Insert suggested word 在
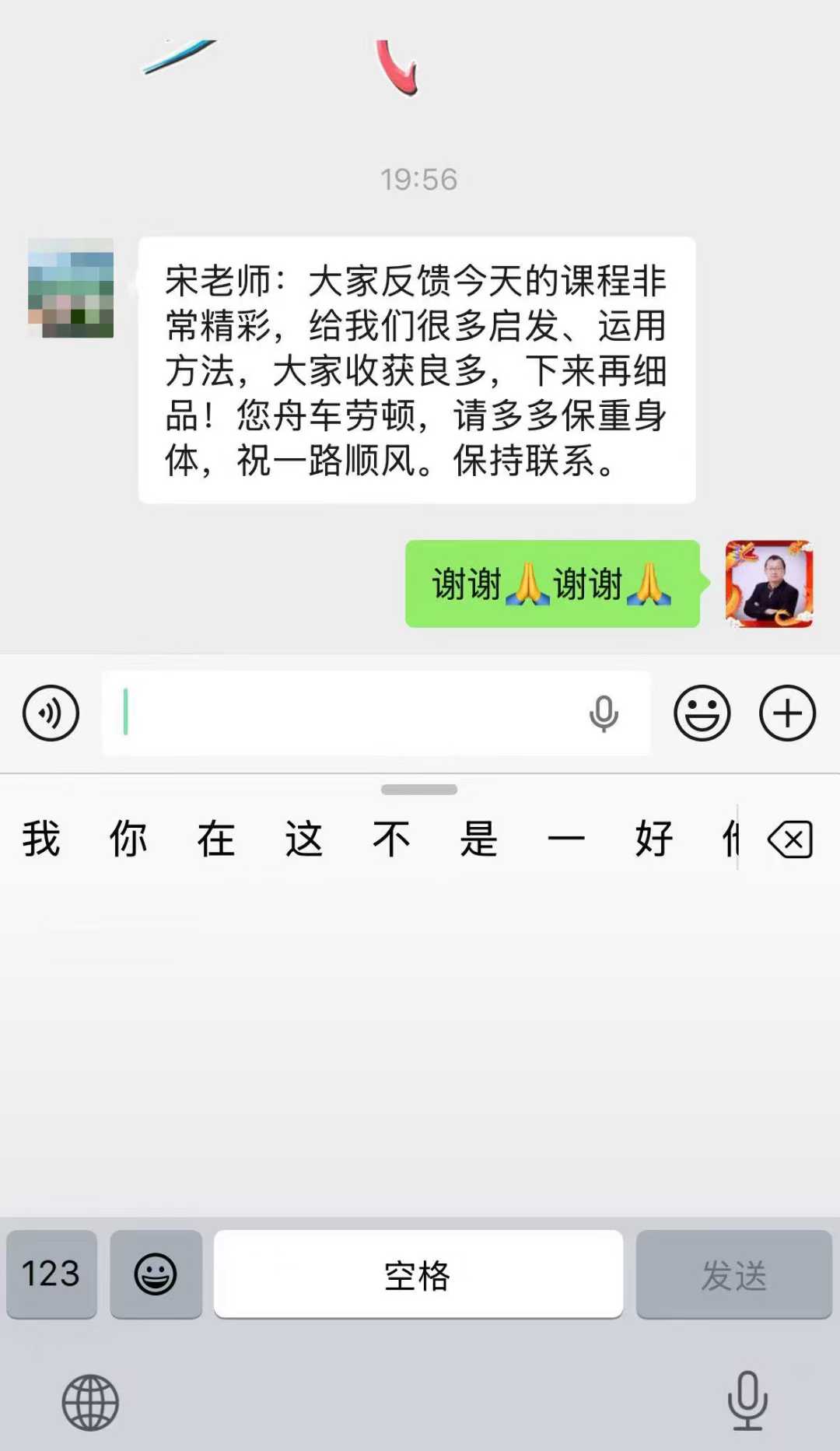 215,839
